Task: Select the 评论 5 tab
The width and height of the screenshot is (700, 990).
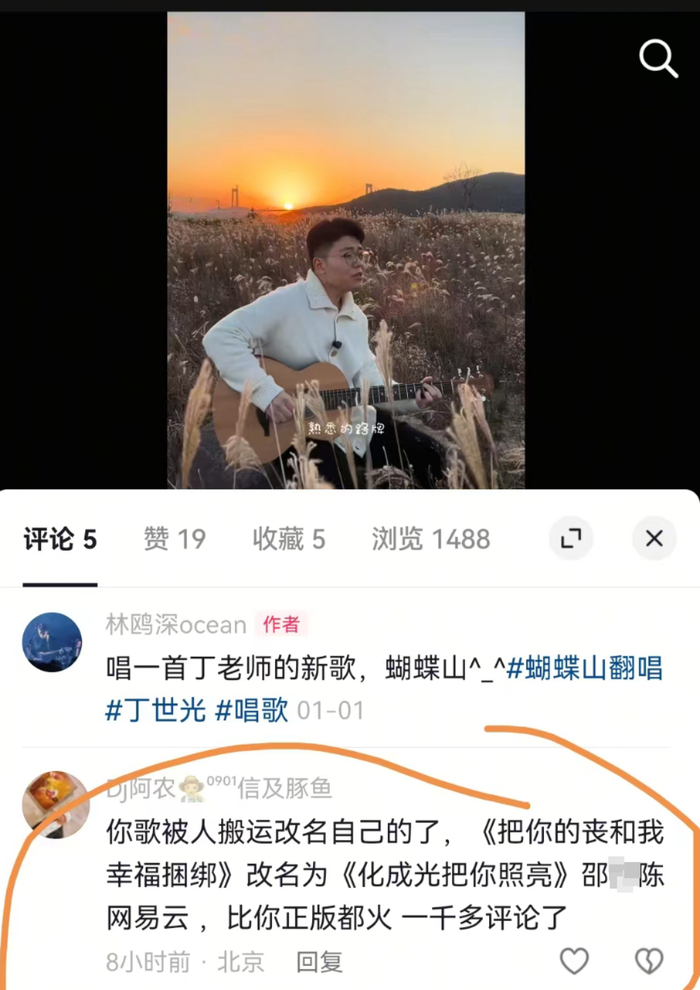Action: click(x=60, y=540)
